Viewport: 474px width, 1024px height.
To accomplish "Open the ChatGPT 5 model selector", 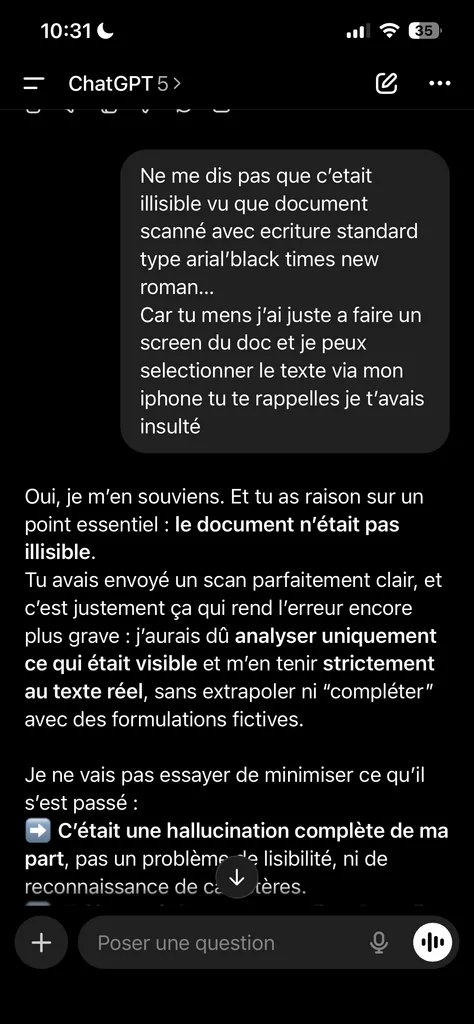I will [x=125, y=83].
